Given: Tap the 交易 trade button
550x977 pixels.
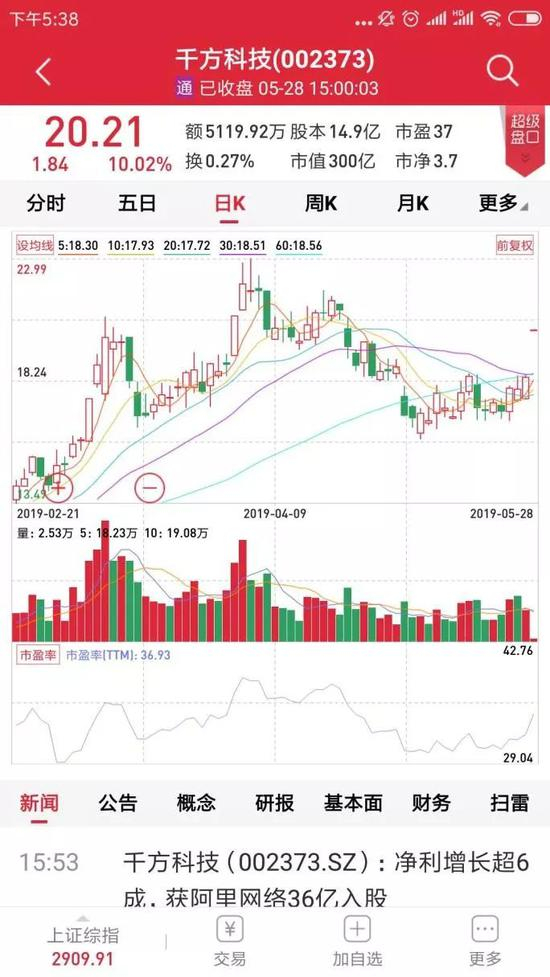Looking at the screenshot, I should click(230, 941).
